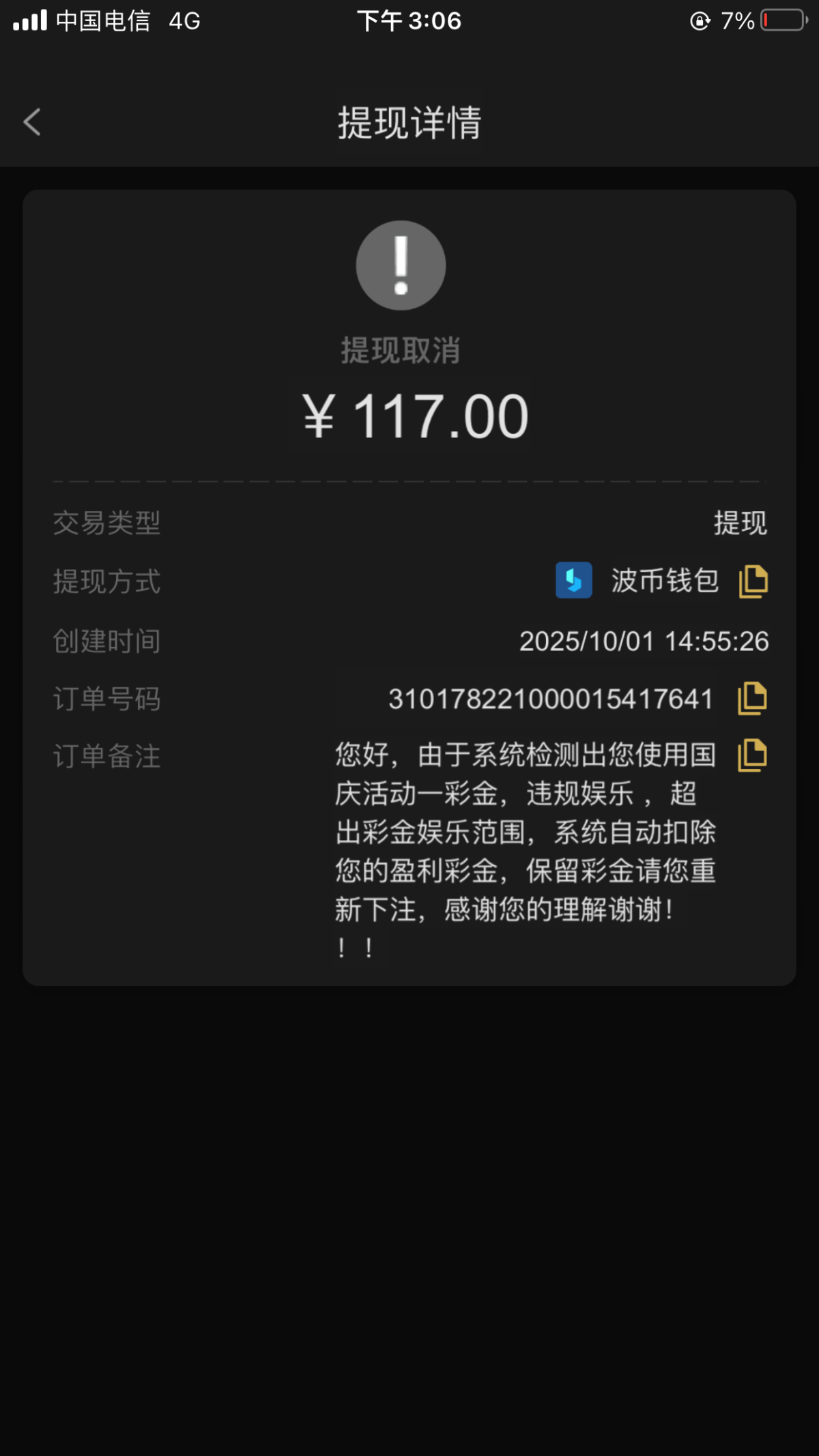This screenshot has height=1456, width=819.
Task: Tap the 交易类型 row label
Action: [107, 523]
